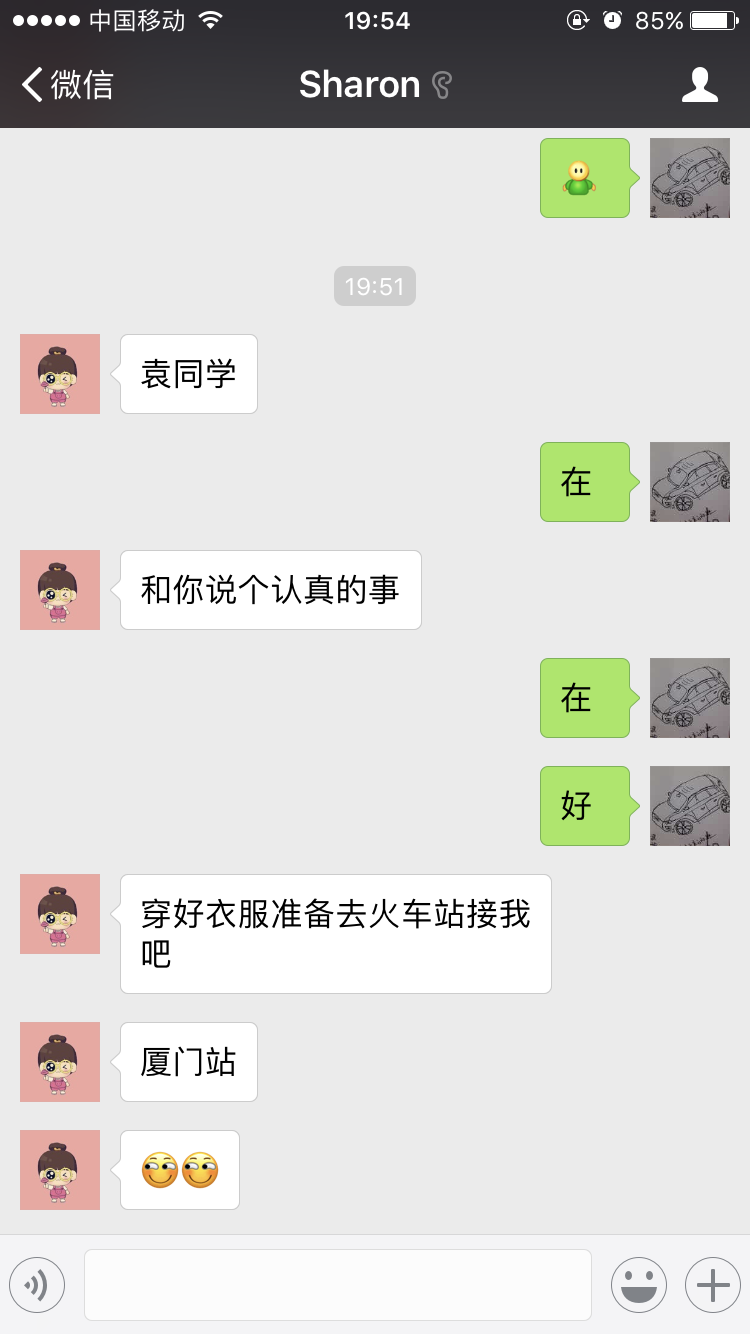Open Sharon's avatar beside "袁同学"
This screenshot has width=750, height=1334.
pos(60,374)
